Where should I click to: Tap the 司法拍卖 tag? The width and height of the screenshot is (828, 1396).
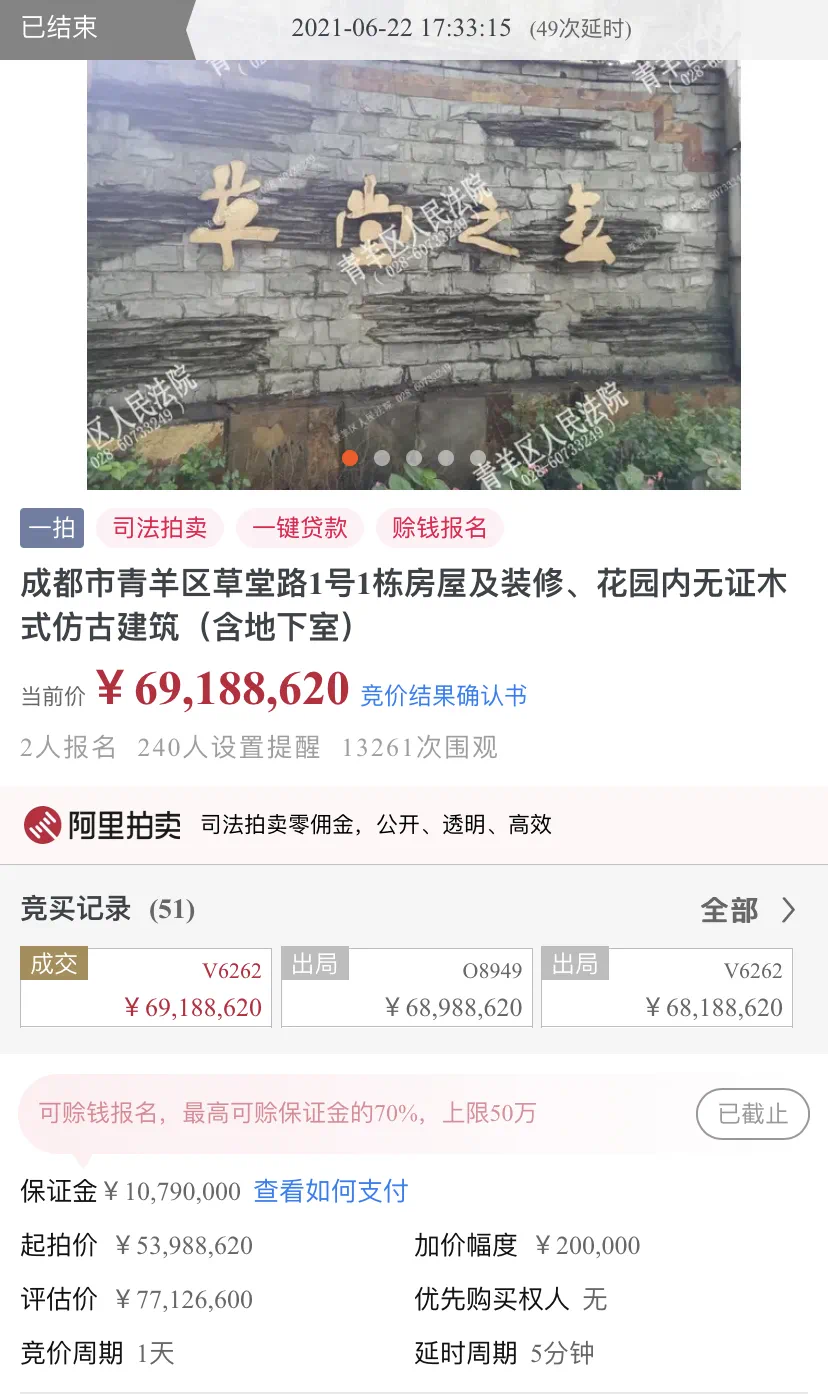pos(159,528)
